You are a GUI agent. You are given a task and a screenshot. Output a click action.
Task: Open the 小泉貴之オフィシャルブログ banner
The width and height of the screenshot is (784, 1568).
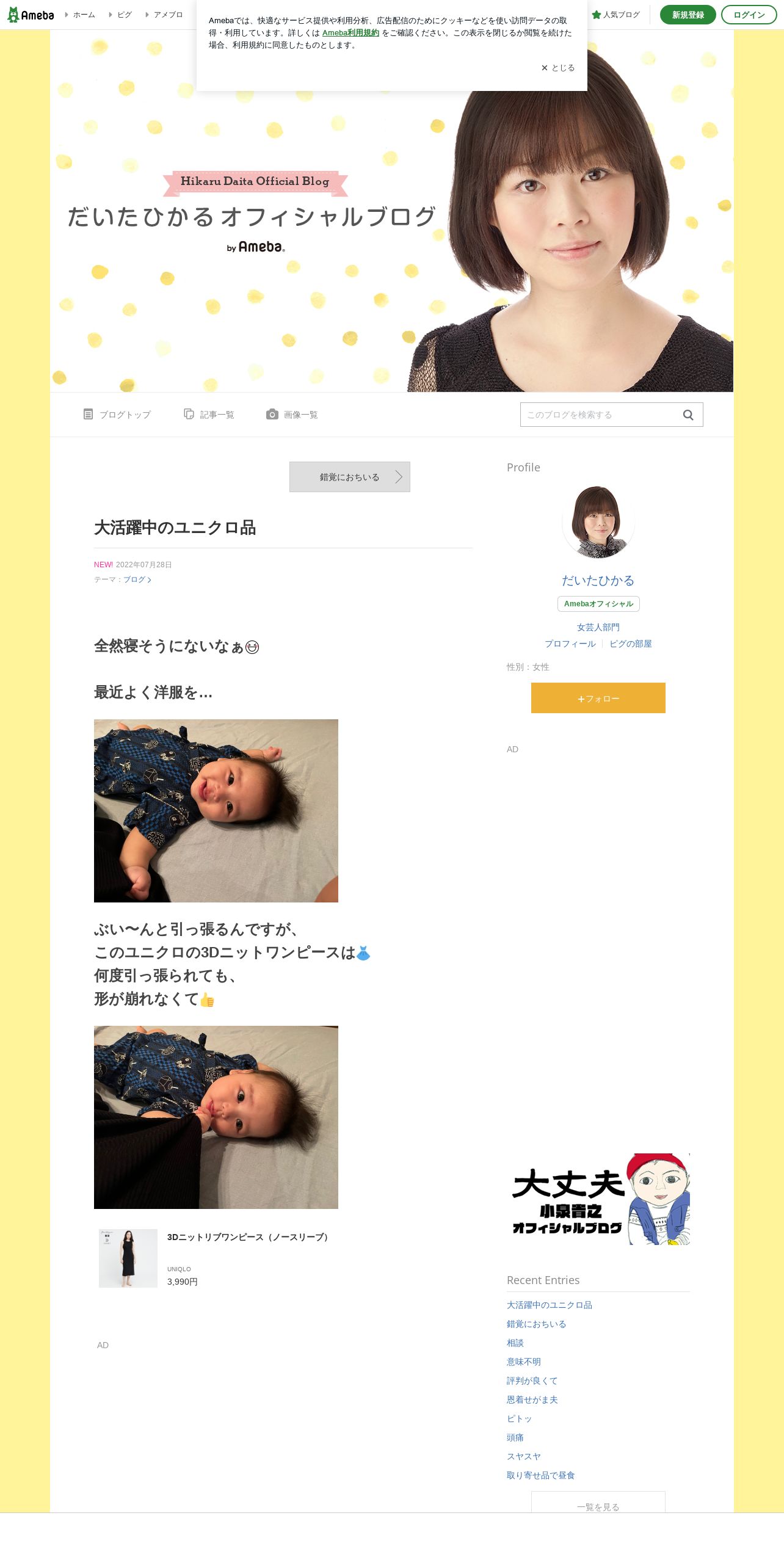(x=598, y=1199)
